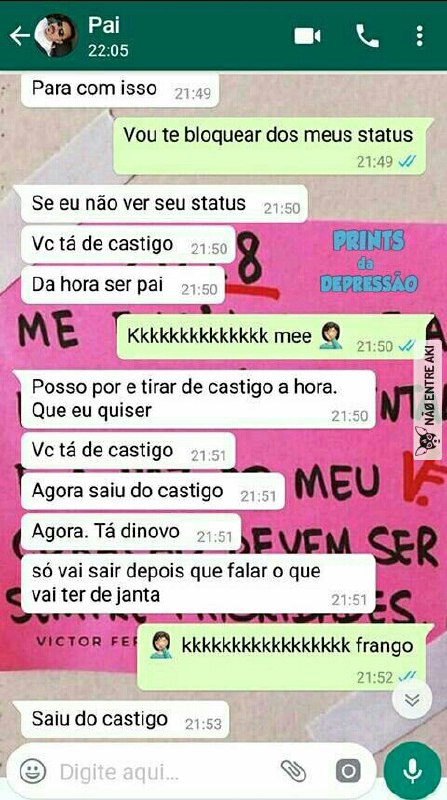Go back to the chat list

pos(19,36)
